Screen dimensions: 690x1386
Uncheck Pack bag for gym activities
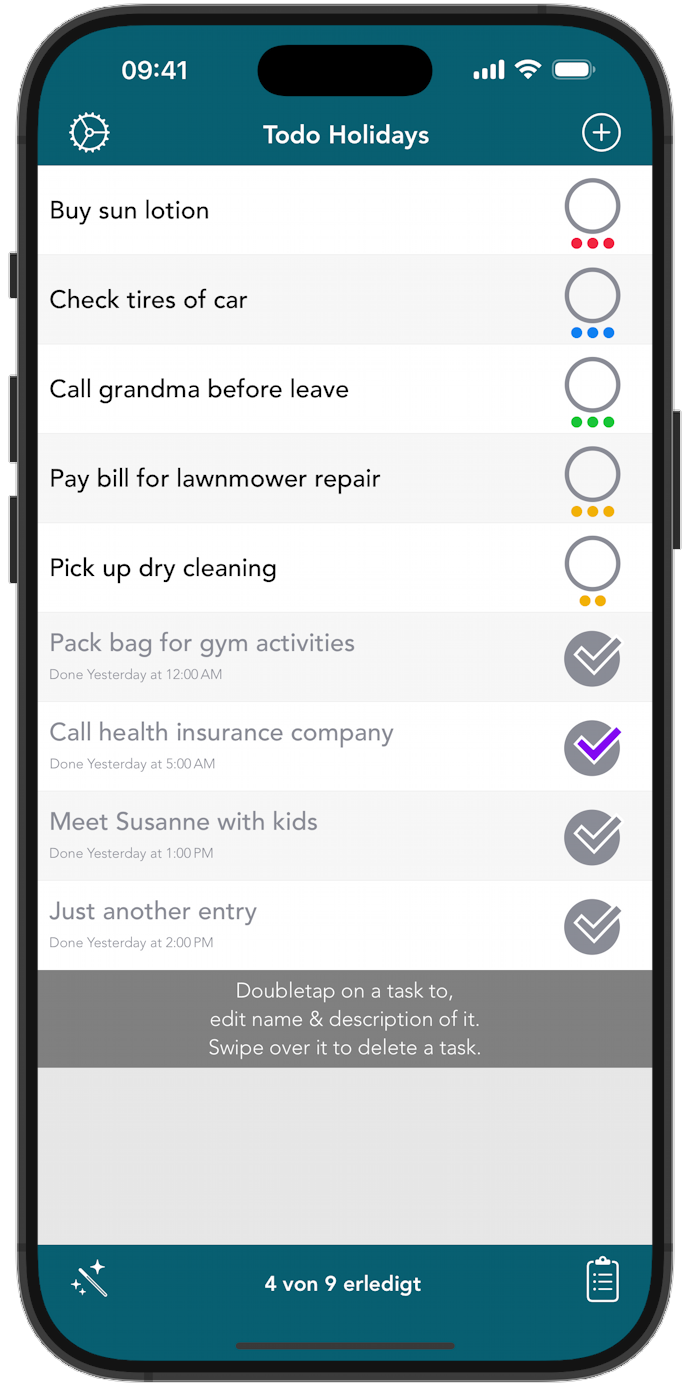point(592,658)
